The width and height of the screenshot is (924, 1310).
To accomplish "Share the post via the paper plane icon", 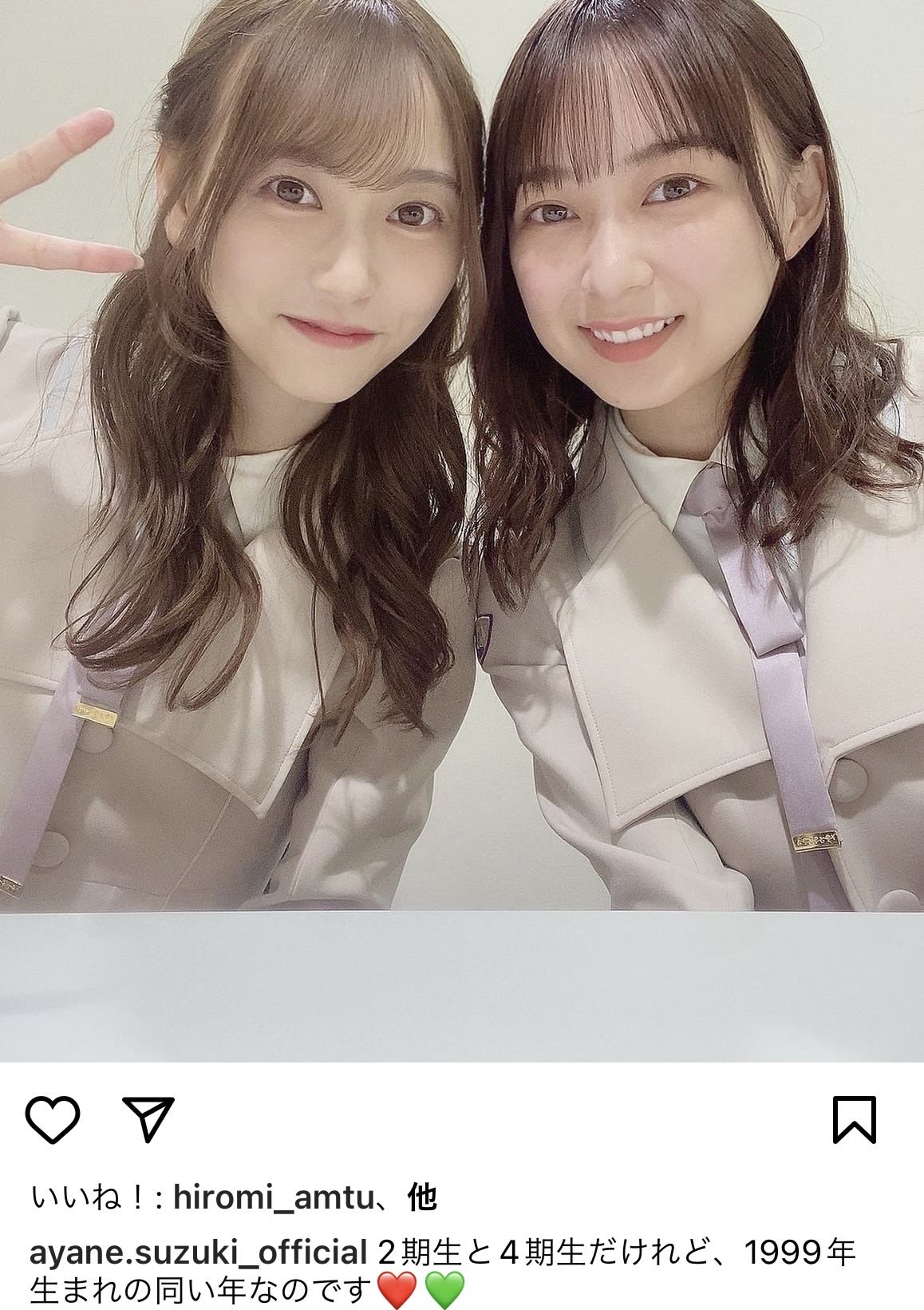I will [148, 1118].
